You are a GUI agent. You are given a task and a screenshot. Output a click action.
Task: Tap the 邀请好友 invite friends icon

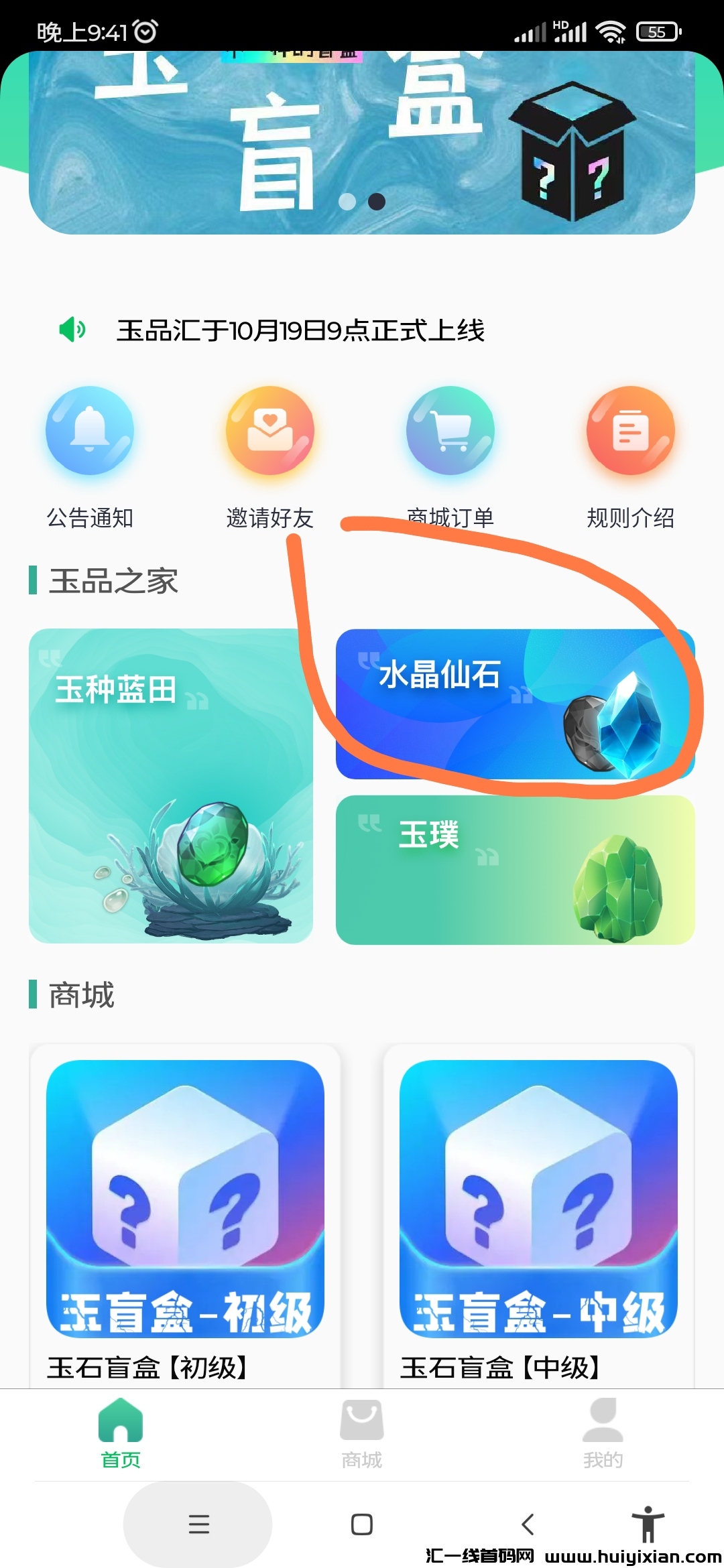pos(269,431)
